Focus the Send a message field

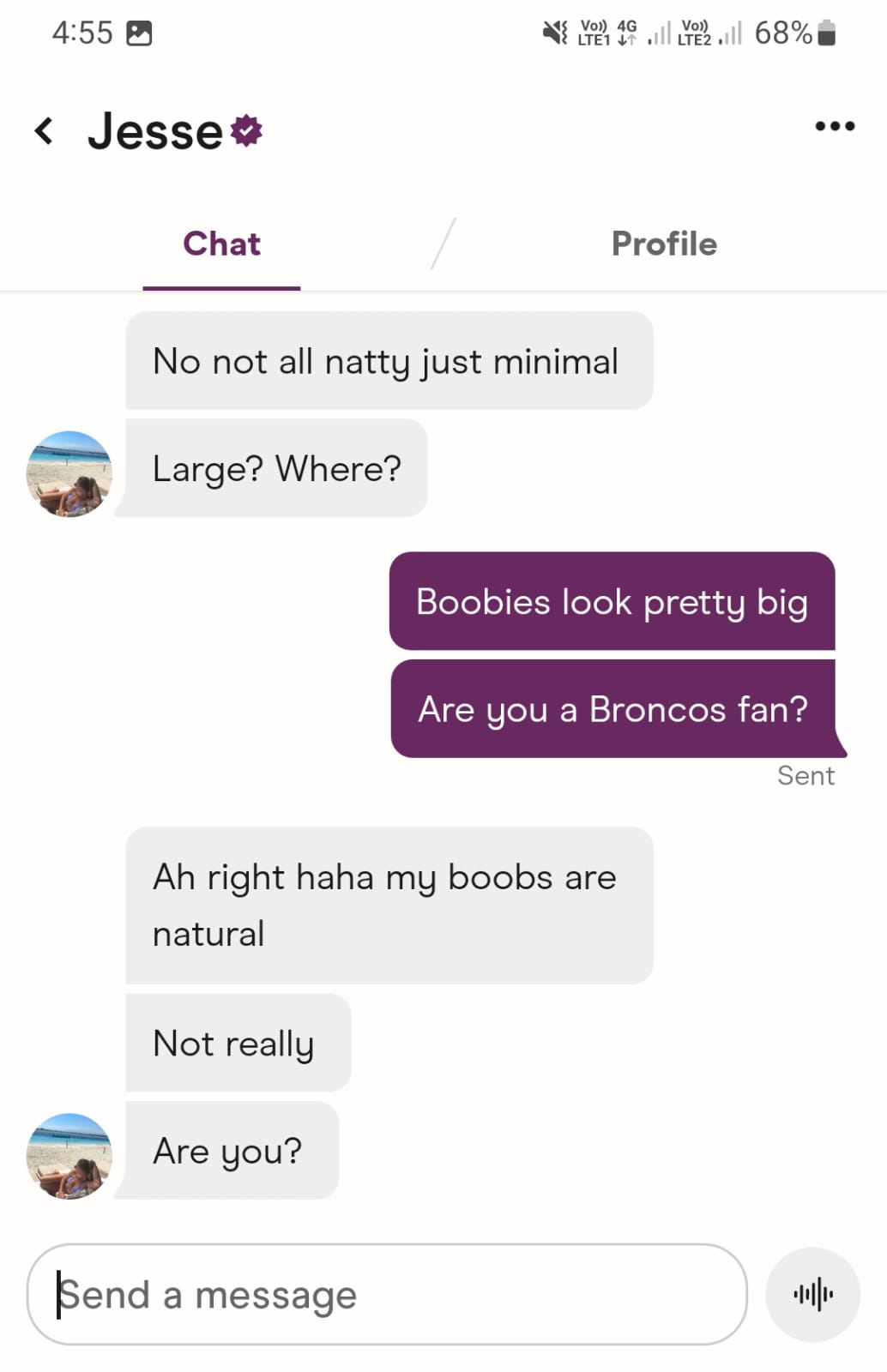tap(386, 1294)
